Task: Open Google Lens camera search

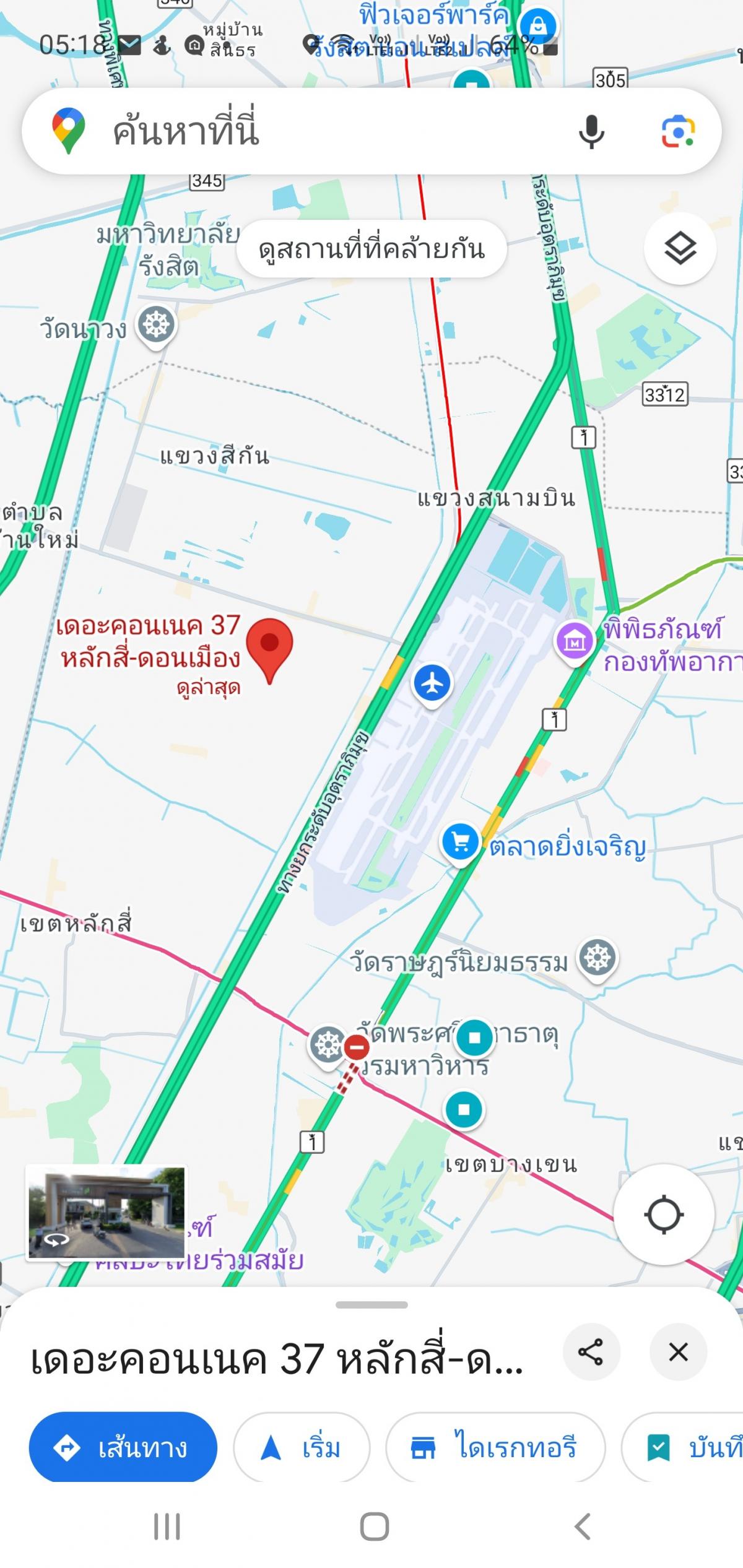Action: [x=678, y=131]
